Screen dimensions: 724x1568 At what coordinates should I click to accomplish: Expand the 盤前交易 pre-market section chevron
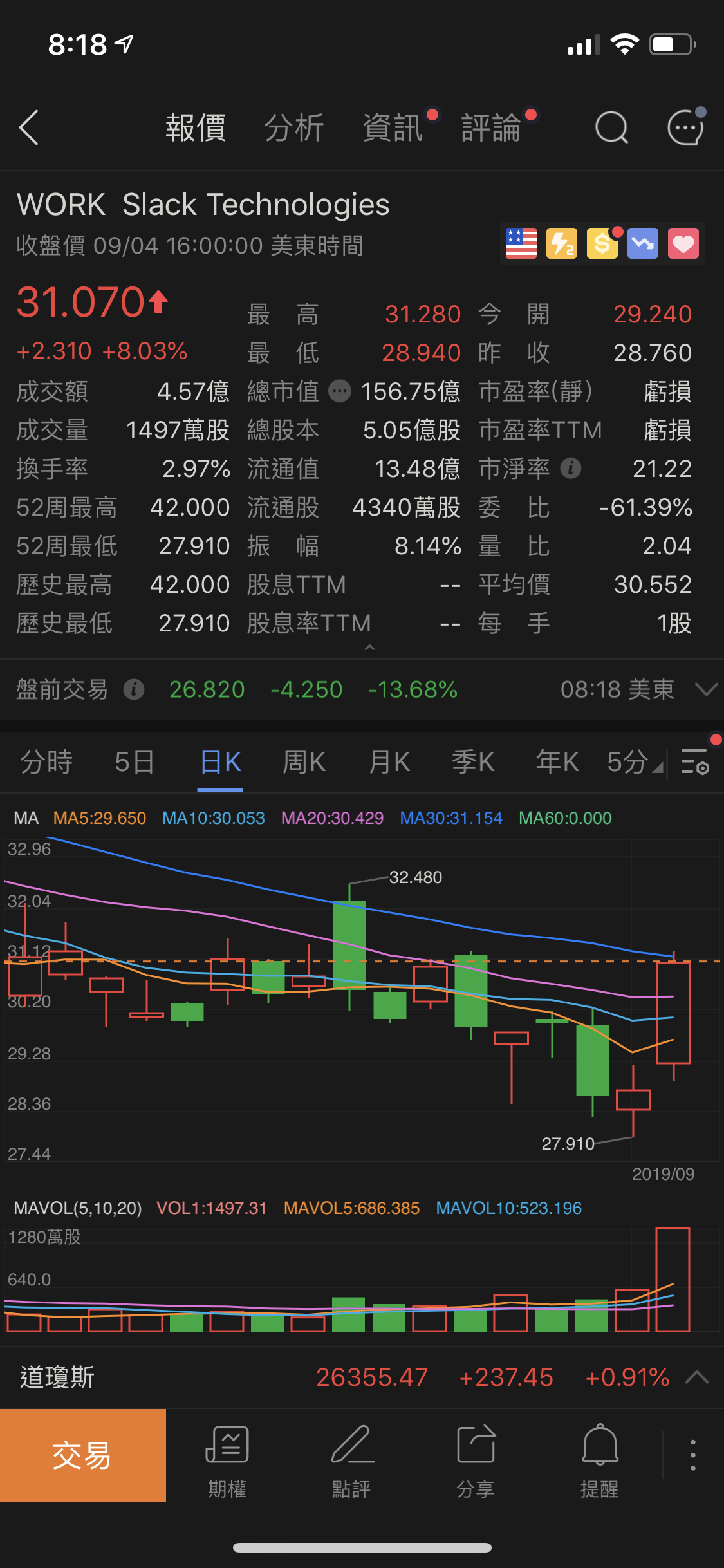click(705, 689)
